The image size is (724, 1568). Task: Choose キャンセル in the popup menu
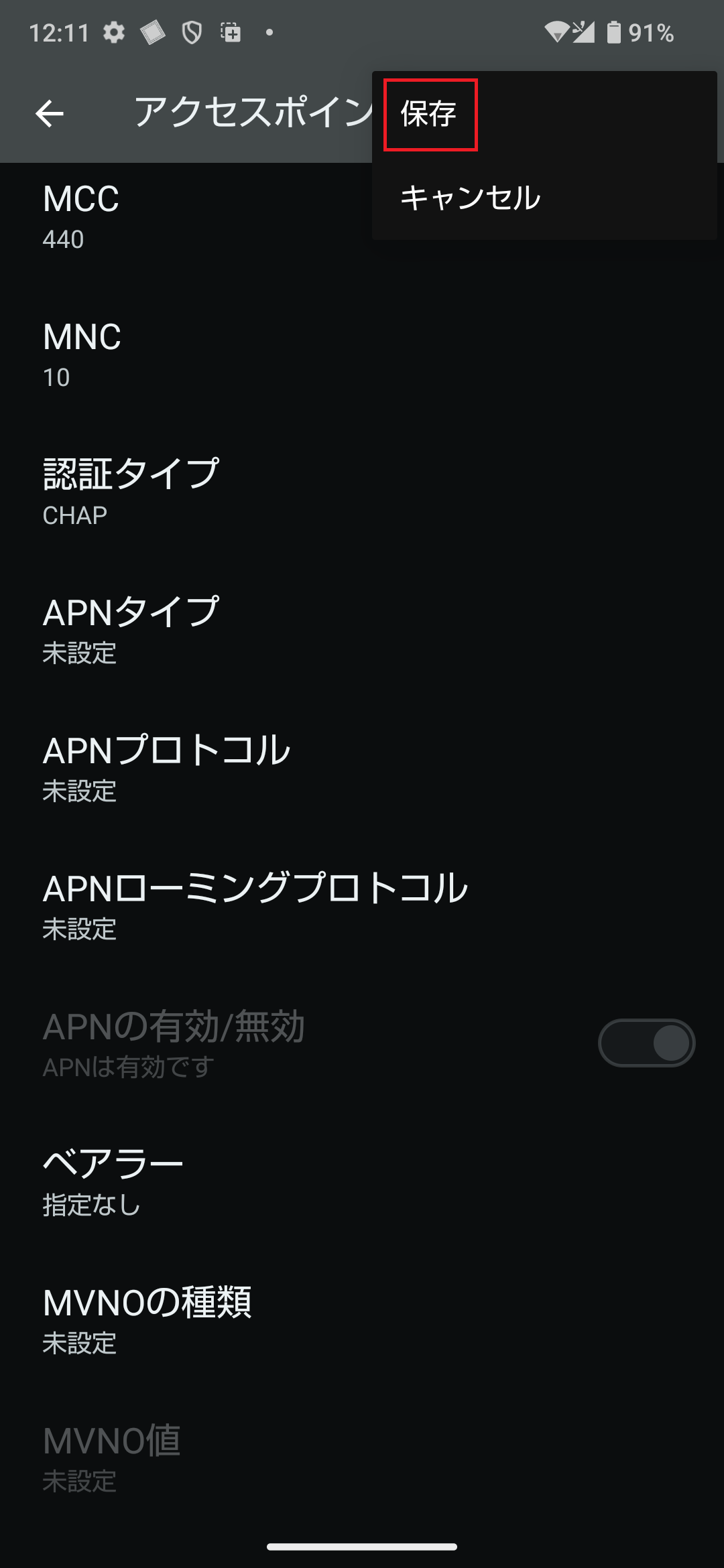tap(544, 198)
